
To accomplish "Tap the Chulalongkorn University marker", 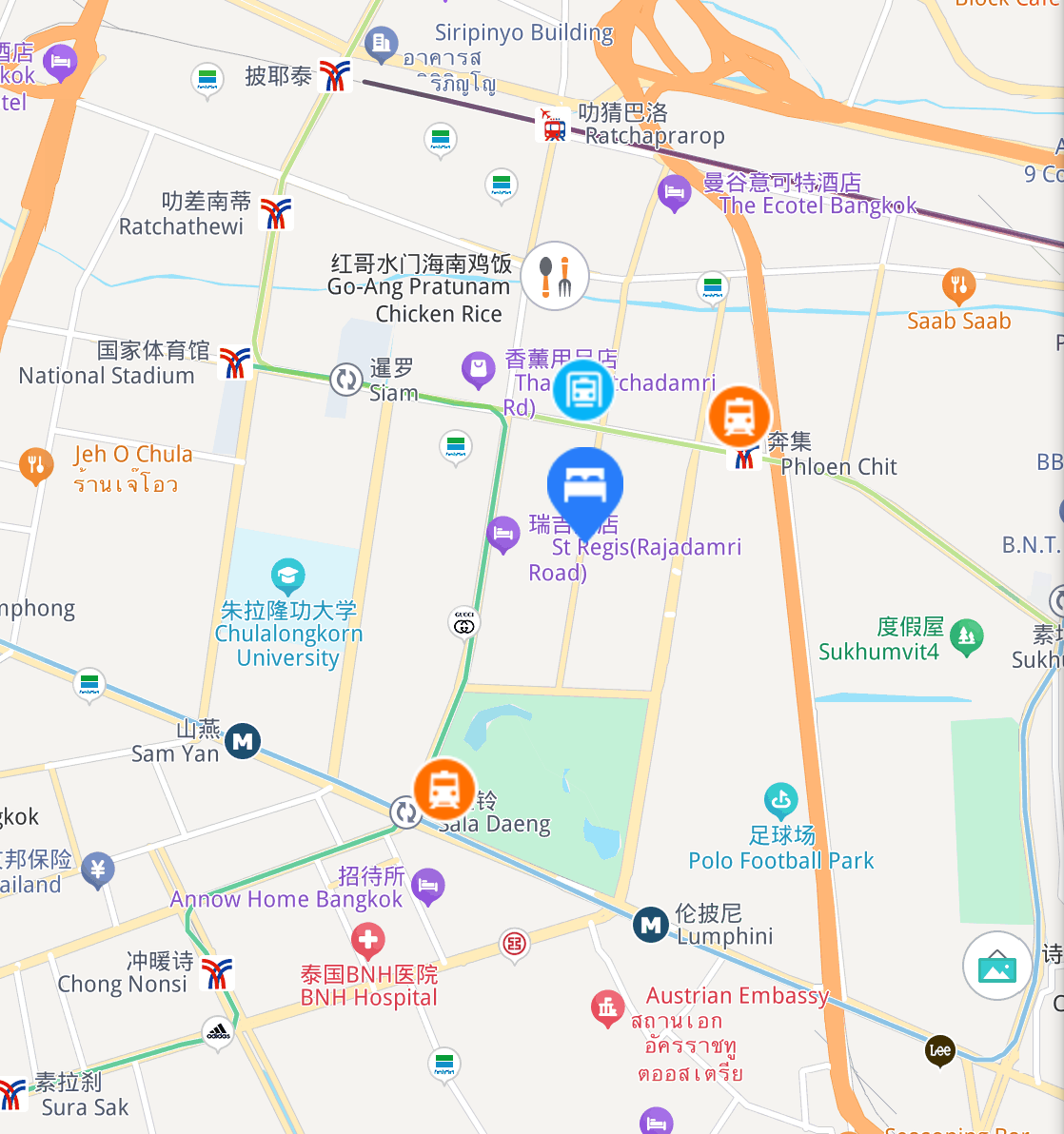I will pyautogui.click(x=287, y=576).
